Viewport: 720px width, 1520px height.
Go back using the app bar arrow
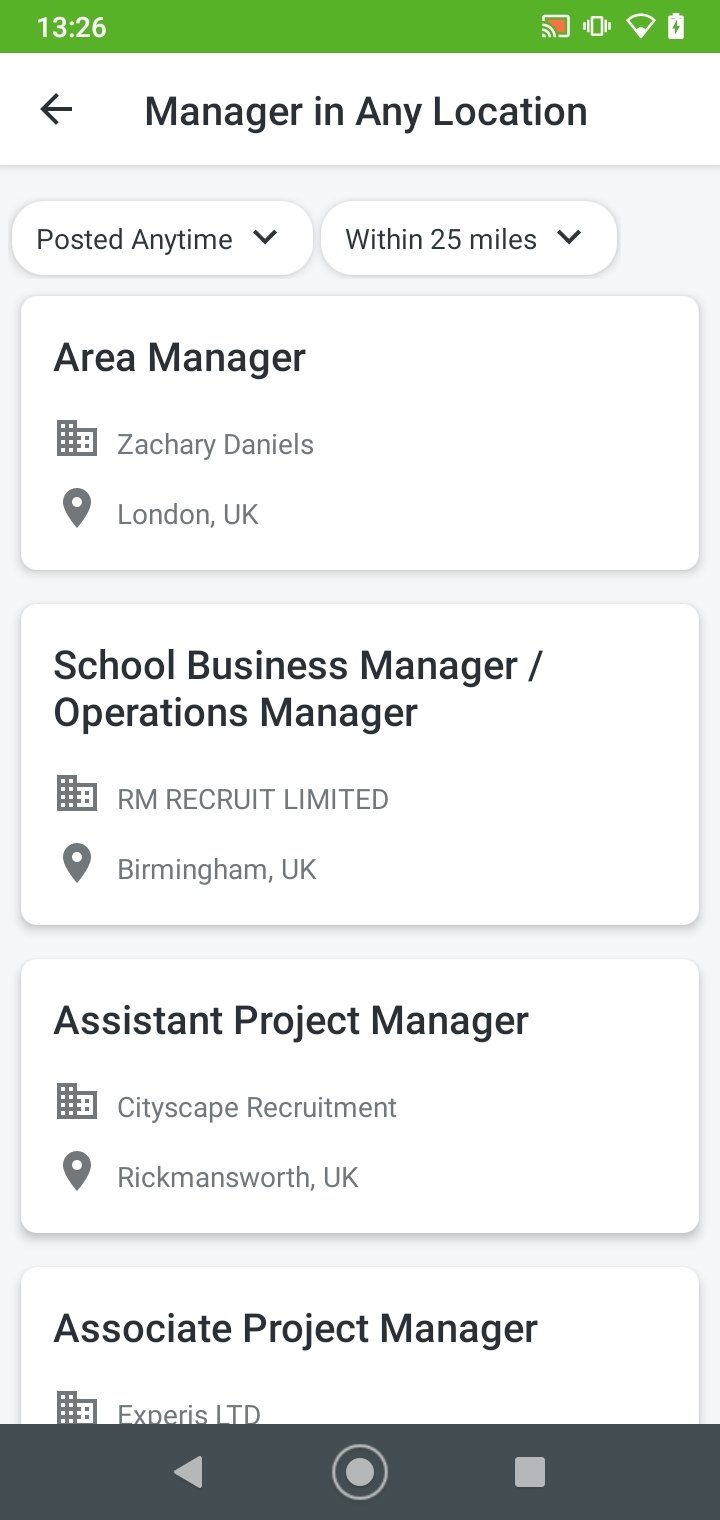(x=56, y=110)
